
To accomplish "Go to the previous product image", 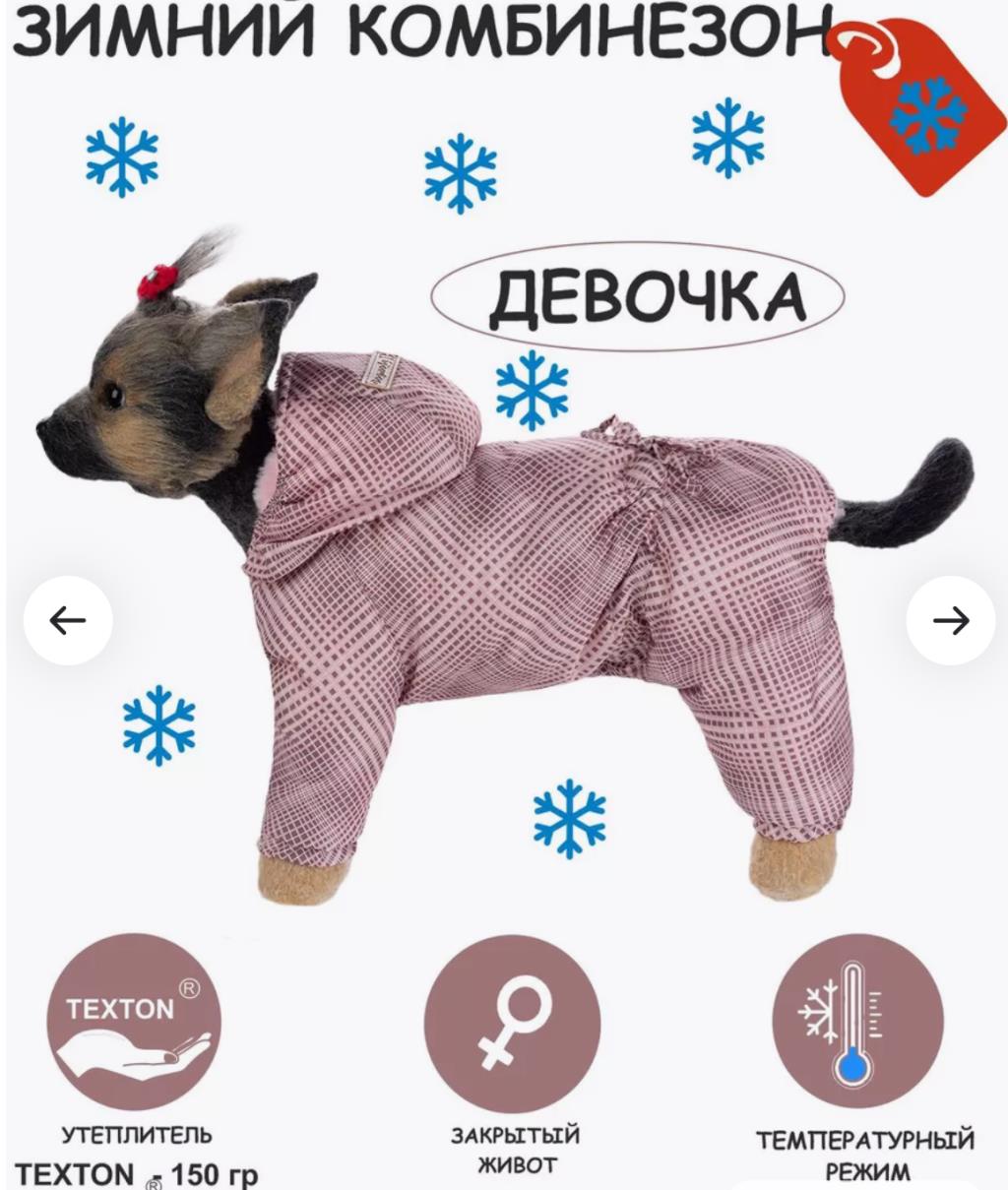I will click(68, 620).
